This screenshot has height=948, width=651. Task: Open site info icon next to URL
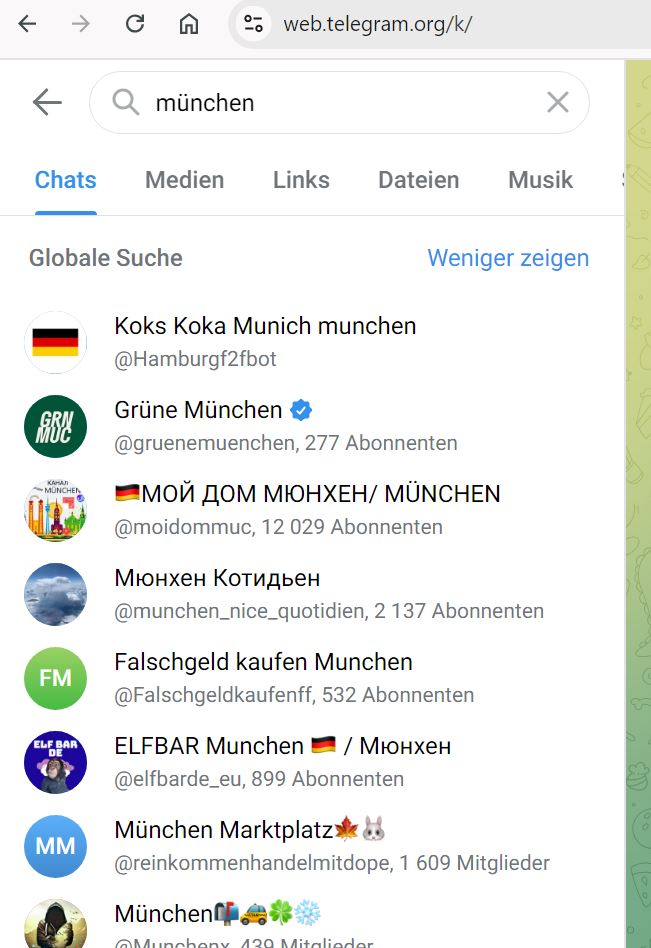tap(253, 24)
